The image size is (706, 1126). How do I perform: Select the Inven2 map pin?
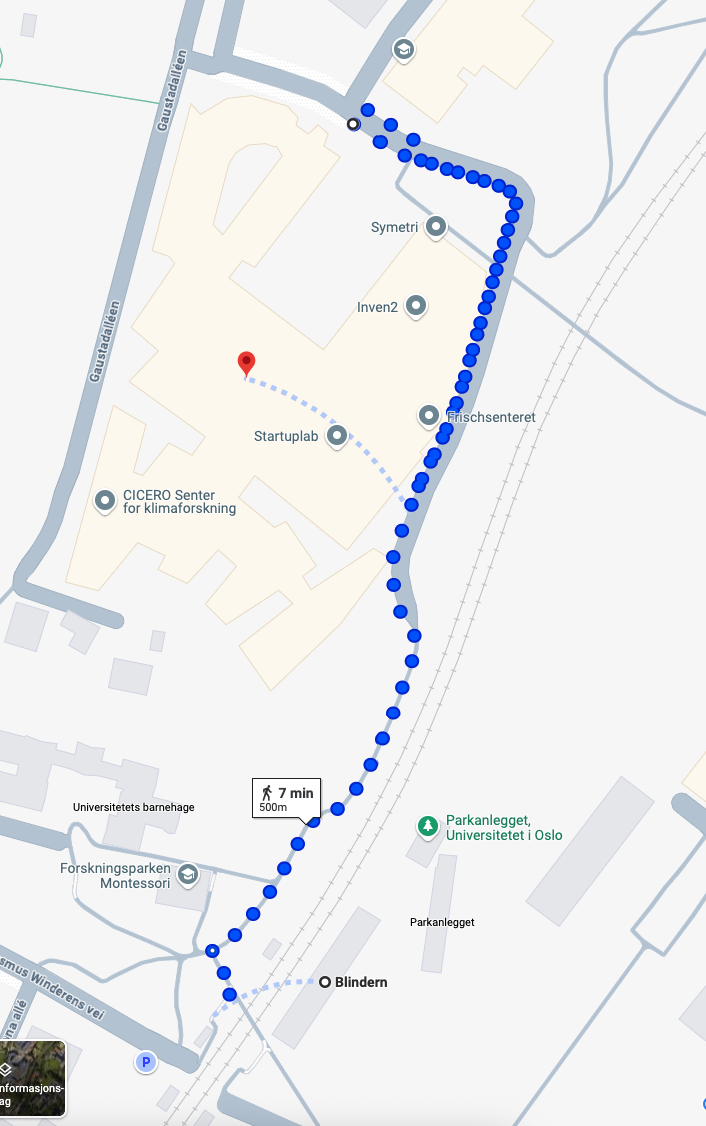(416, 307)
